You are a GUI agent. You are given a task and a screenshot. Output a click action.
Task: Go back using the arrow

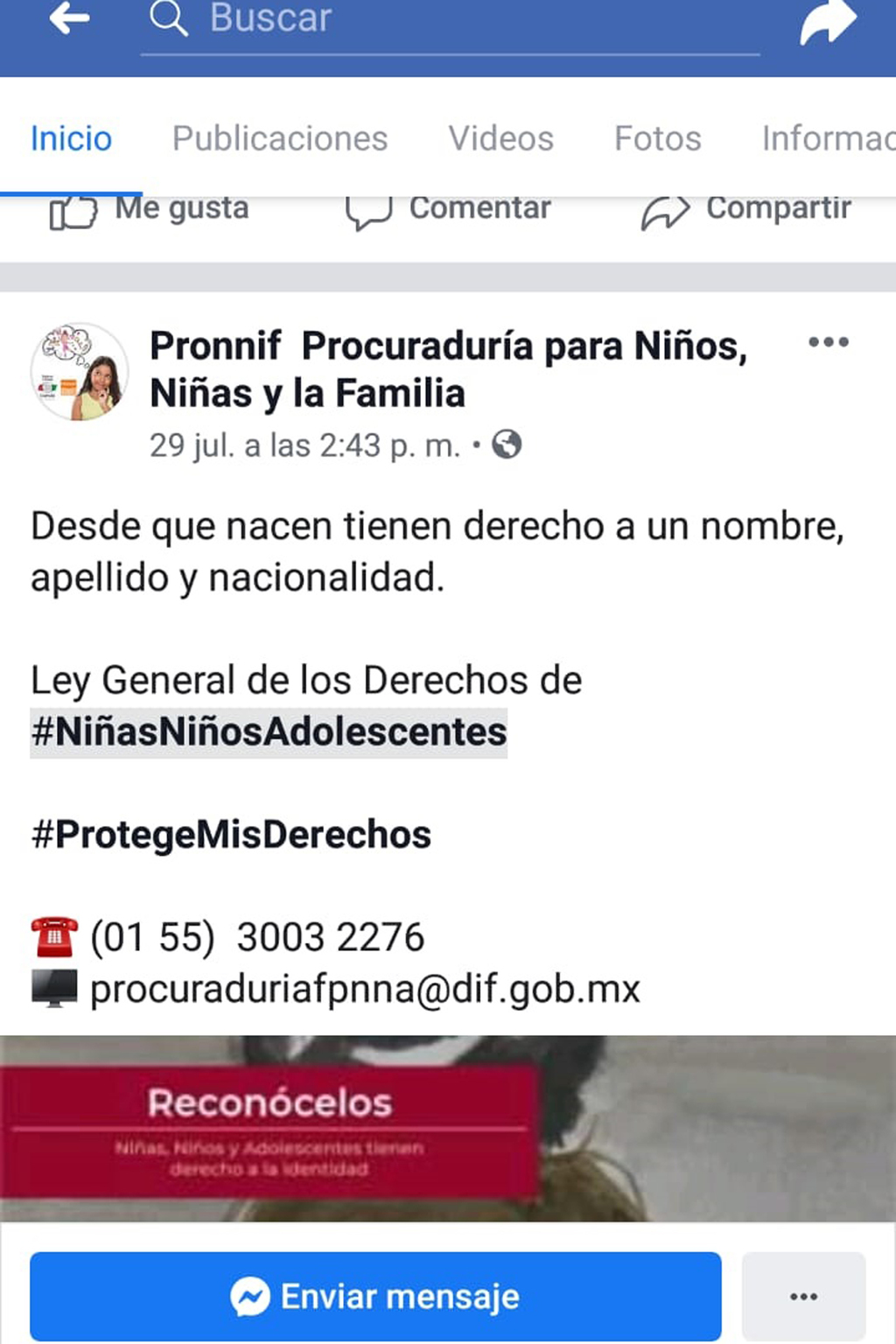click(69, 18)
